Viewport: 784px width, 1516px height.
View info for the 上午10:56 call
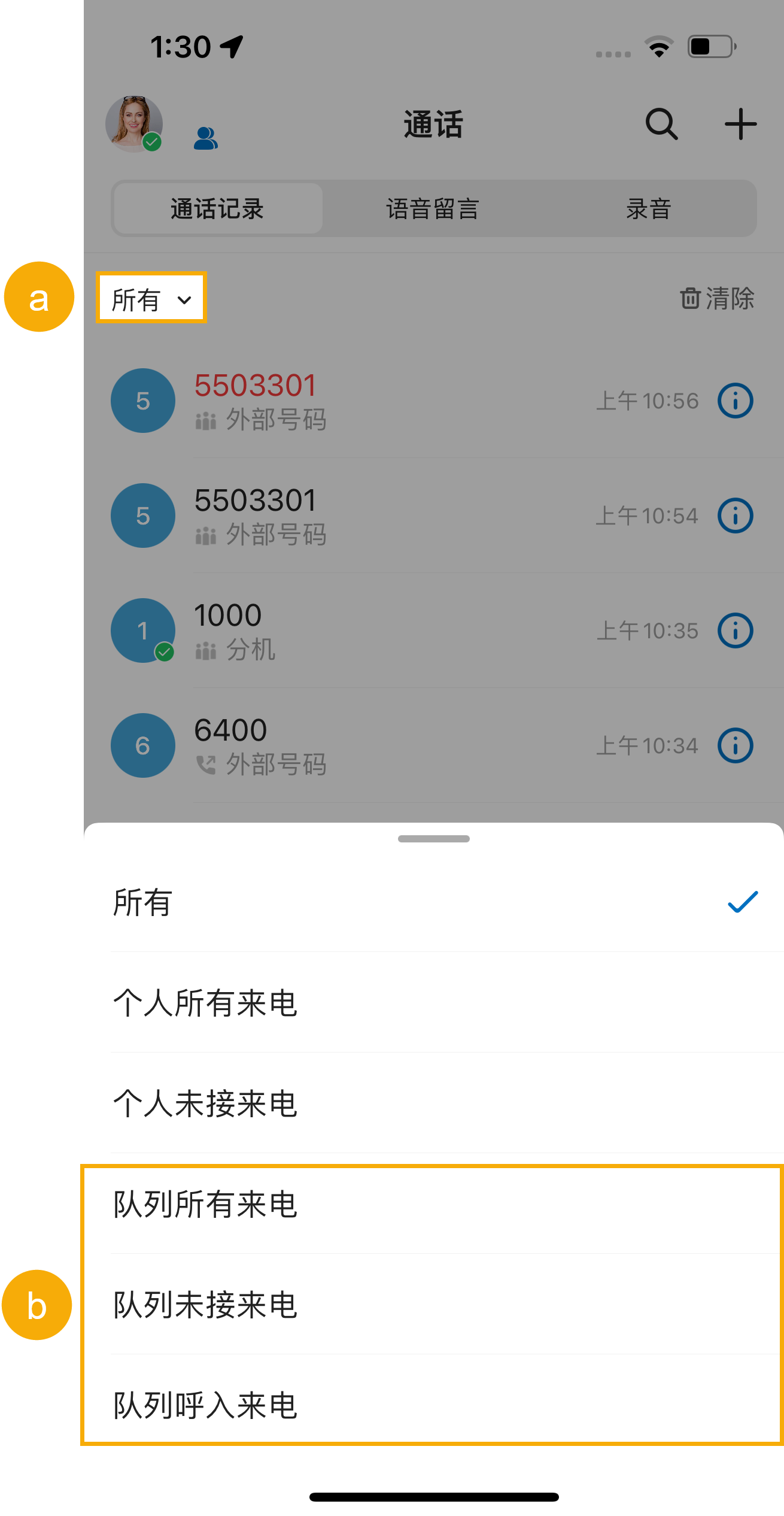point(735,401)
